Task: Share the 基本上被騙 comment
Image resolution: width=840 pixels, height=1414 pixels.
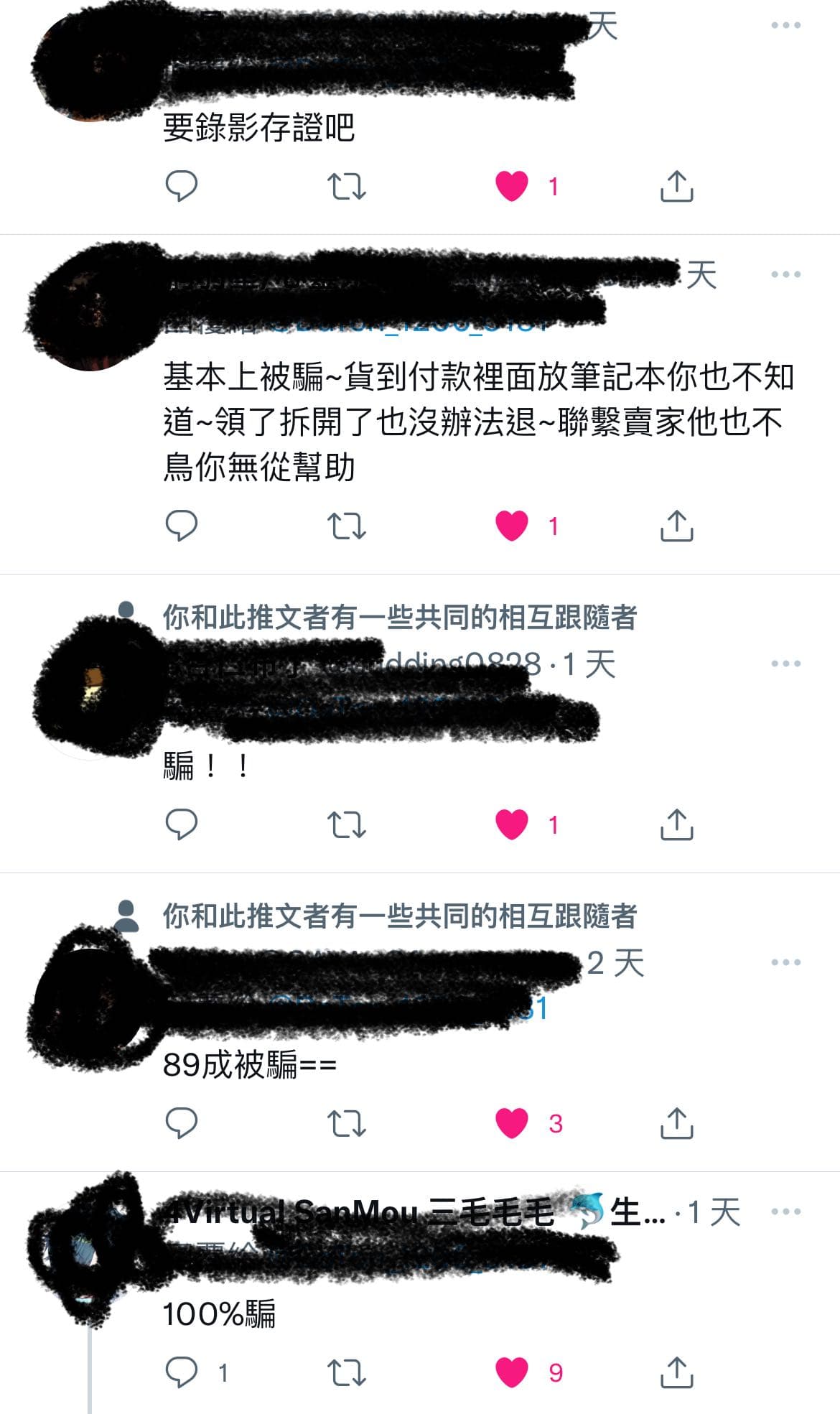Action: 676,526
